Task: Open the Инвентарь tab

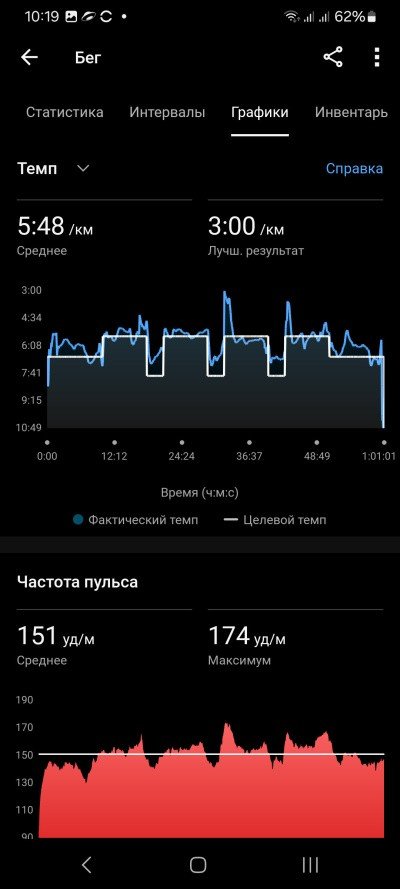Action: click(x=351, y=112)
